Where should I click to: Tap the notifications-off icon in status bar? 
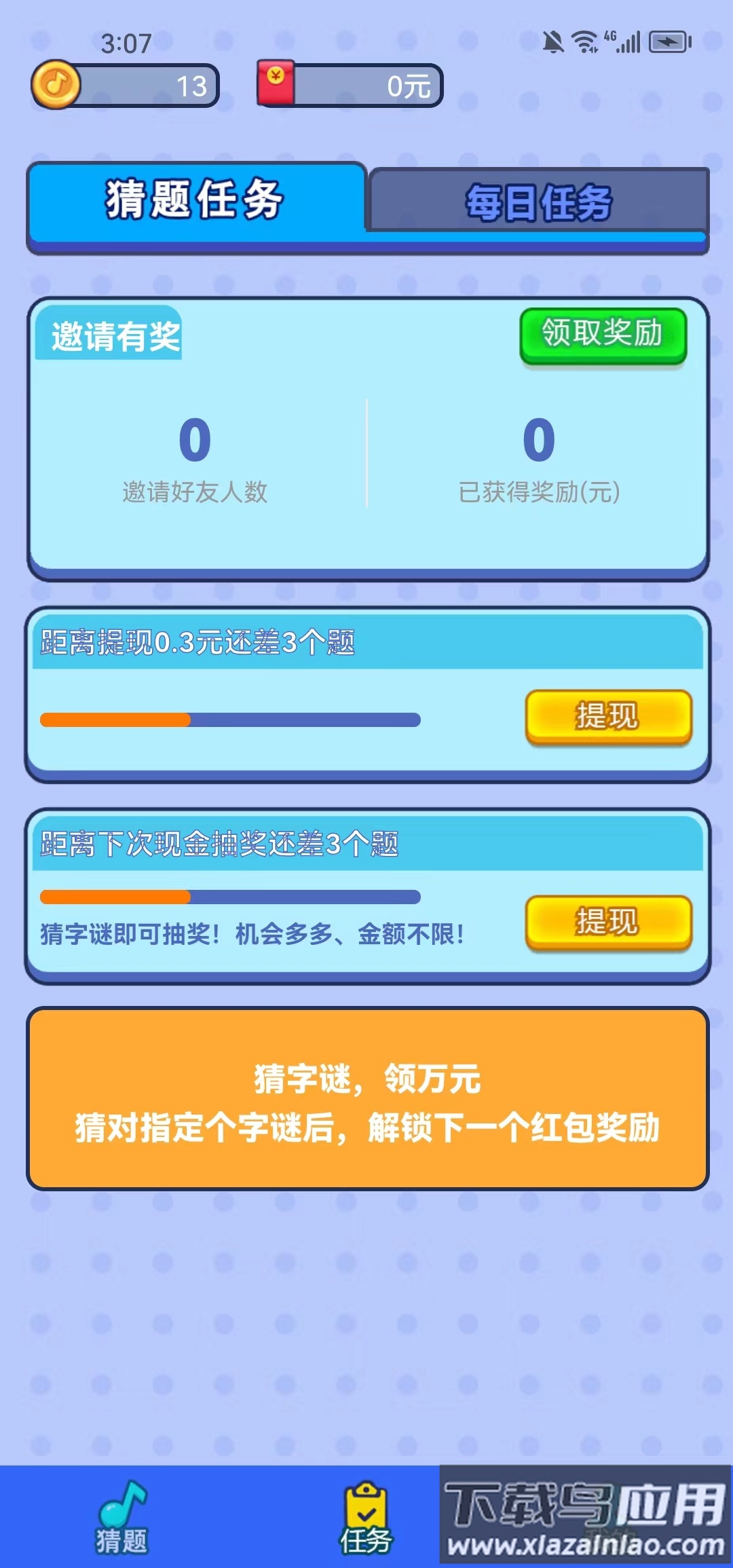(553, 42)
